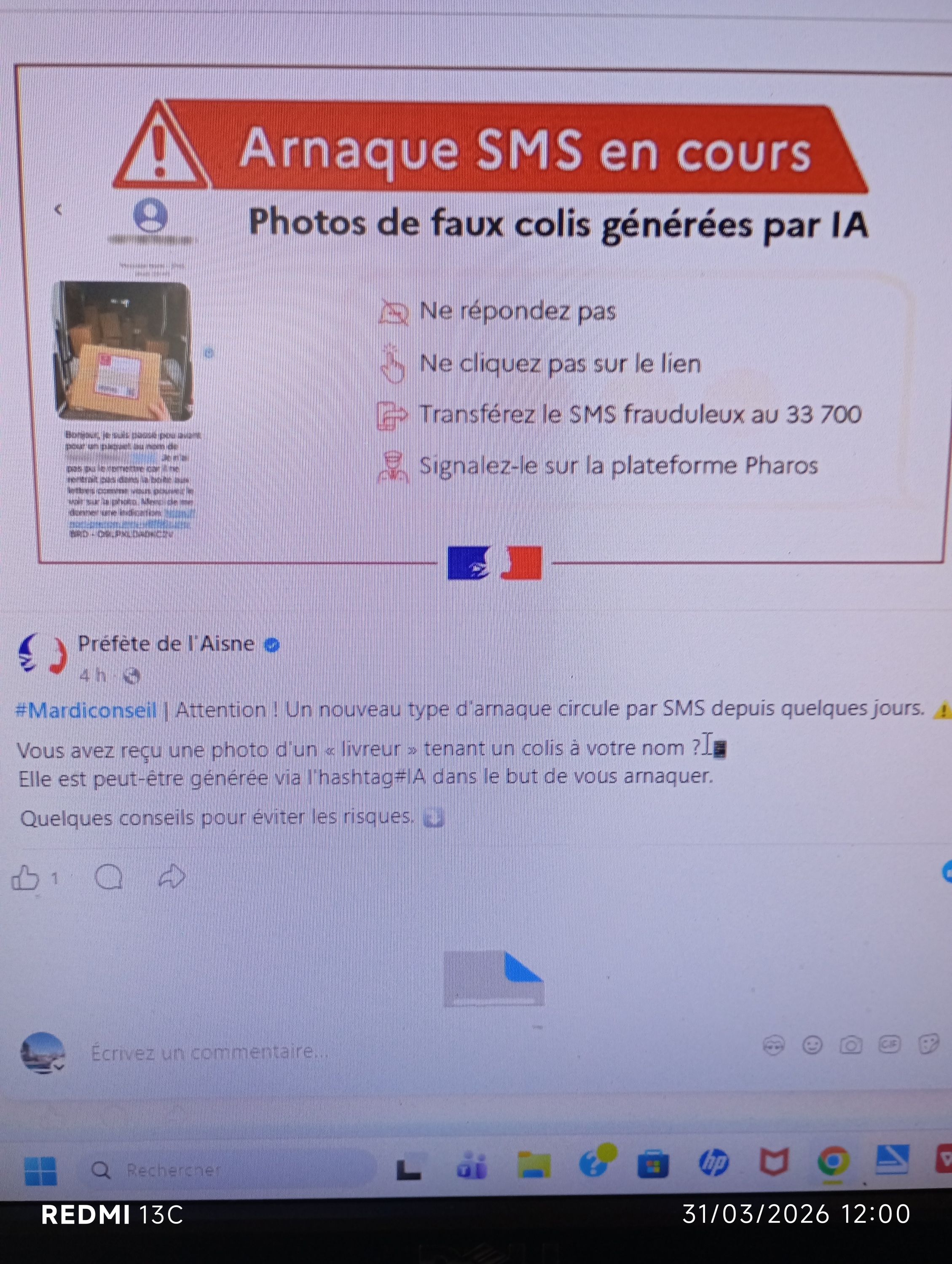
Task: Open McAfee from the taskbar
Action: click(774, 1162)
